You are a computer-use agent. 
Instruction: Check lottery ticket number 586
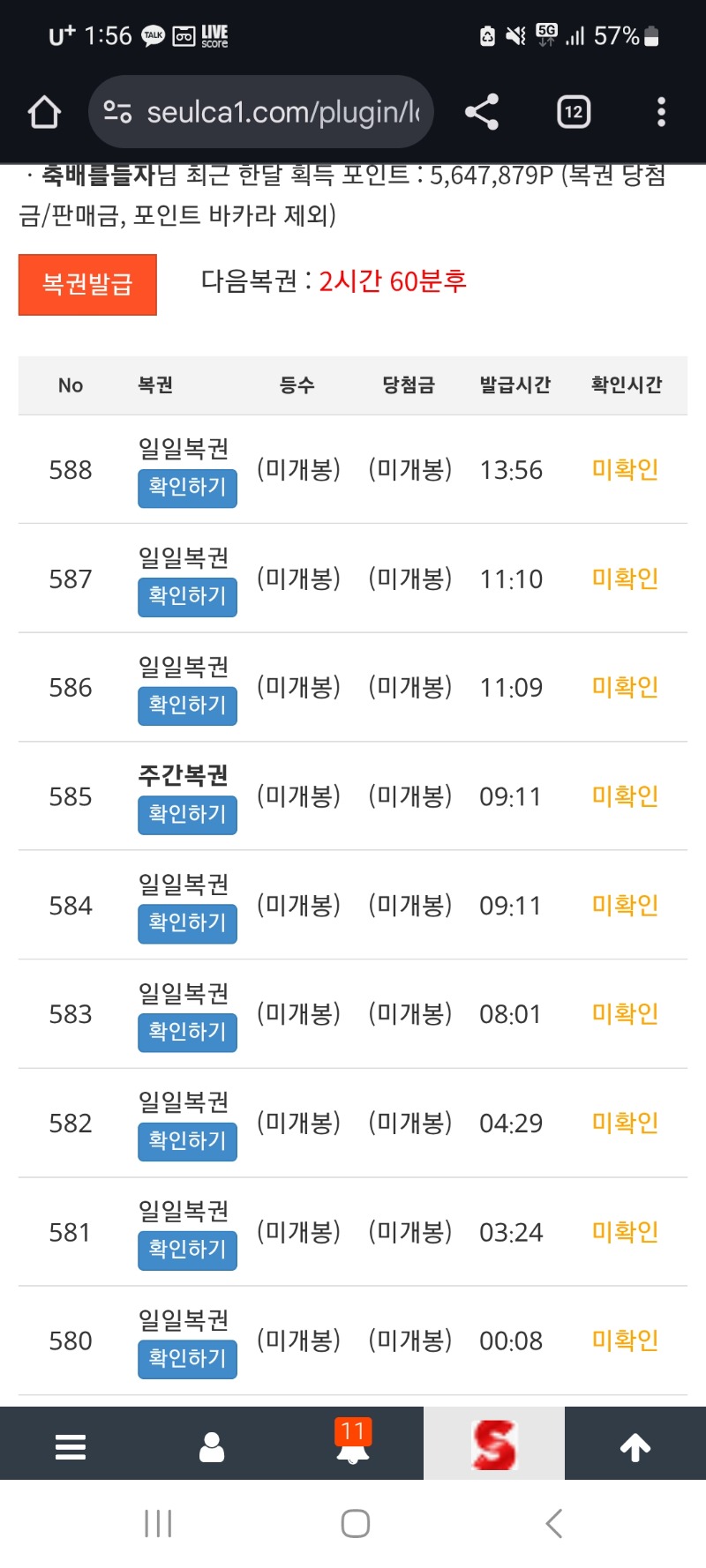(187, 706)
